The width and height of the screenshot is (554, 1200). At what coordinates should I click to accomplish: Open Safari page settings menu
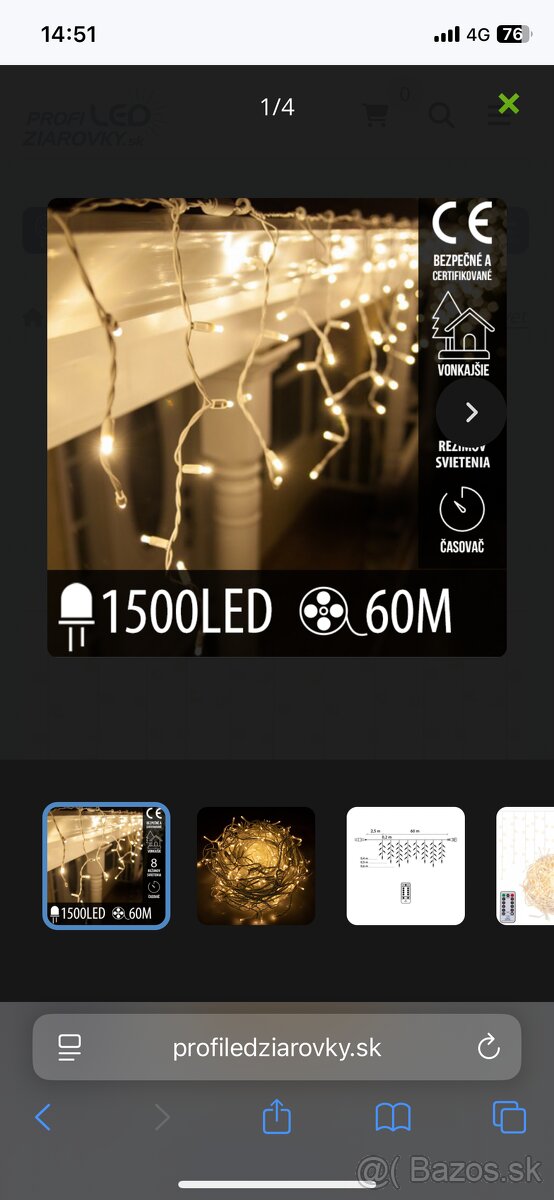(x=69, y=1047)
